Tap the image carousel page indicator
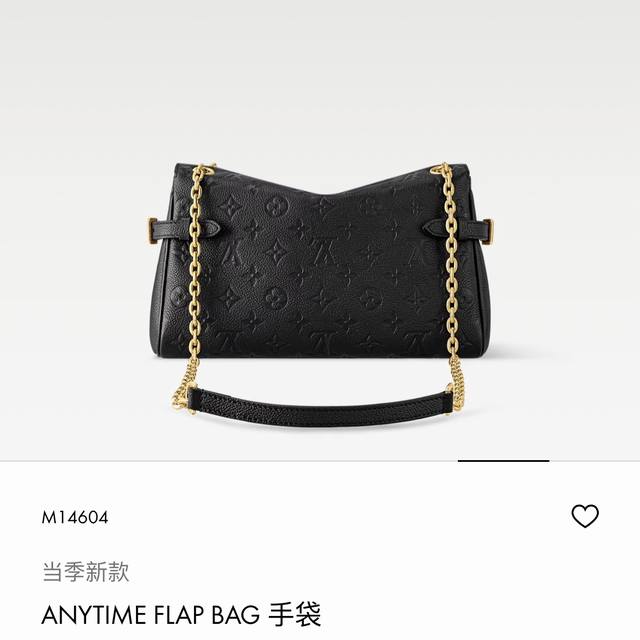The height and width of the screenshot is (640, 640). tap(503, 460)
